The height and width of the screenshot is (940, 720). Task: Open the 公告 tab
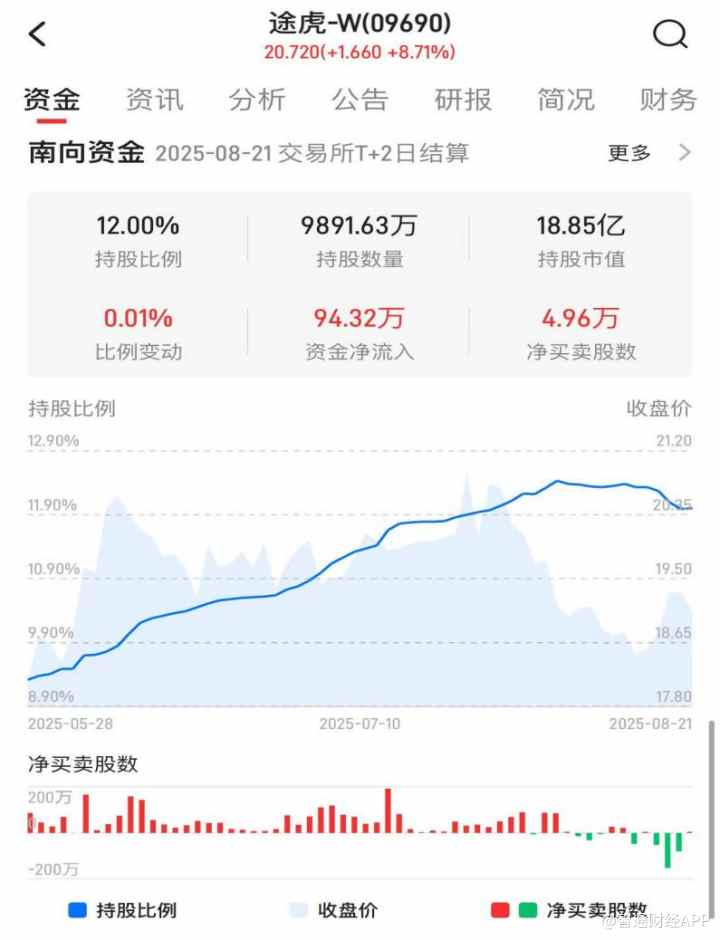360,100
